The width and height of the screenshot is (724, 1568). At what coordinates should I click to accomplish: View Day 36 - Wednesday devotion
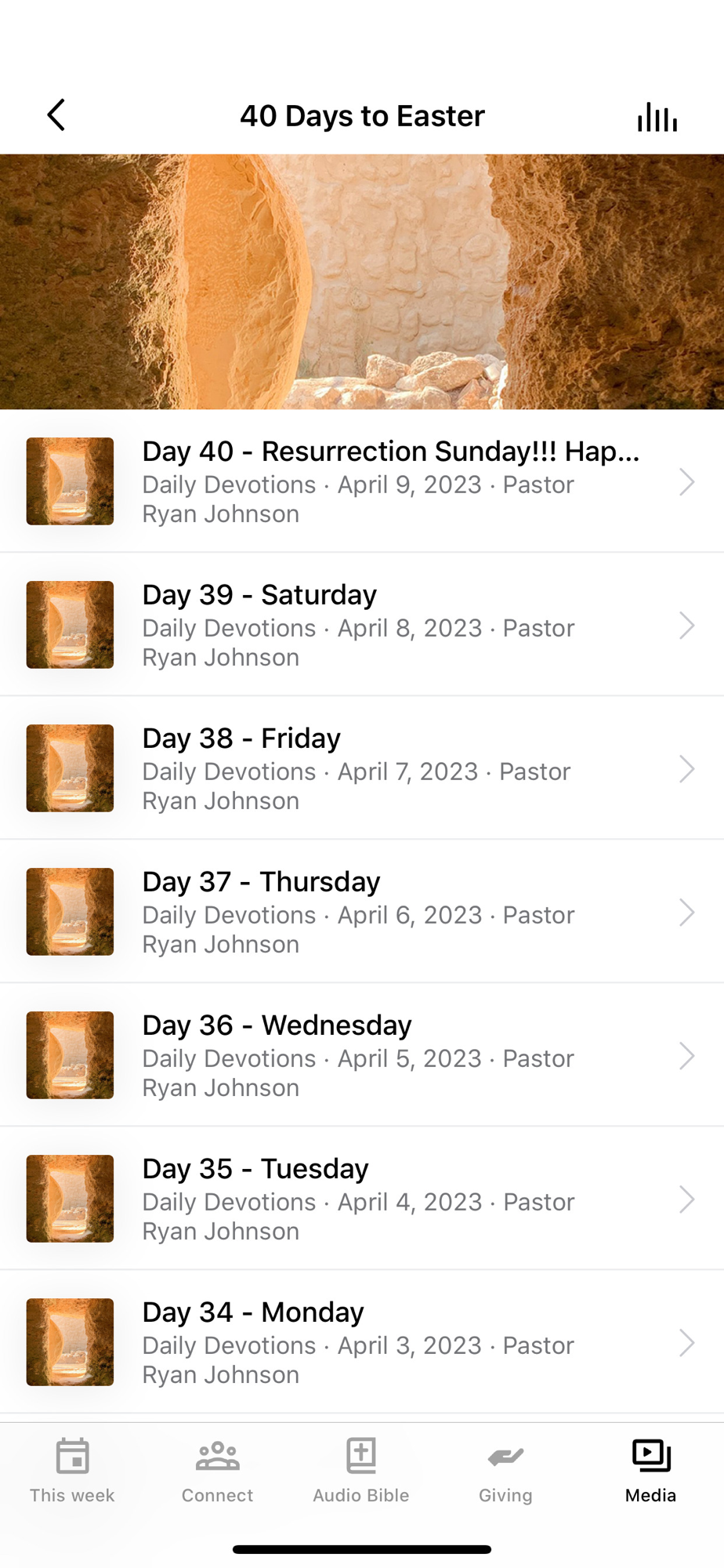pos(362,1055)
